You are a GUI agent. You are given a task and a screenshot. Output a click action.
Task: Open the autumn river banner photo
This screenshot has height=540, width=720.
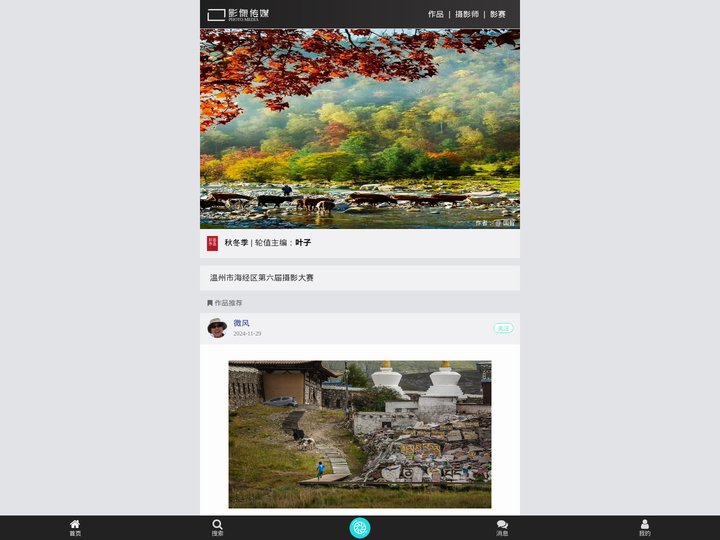360,128
